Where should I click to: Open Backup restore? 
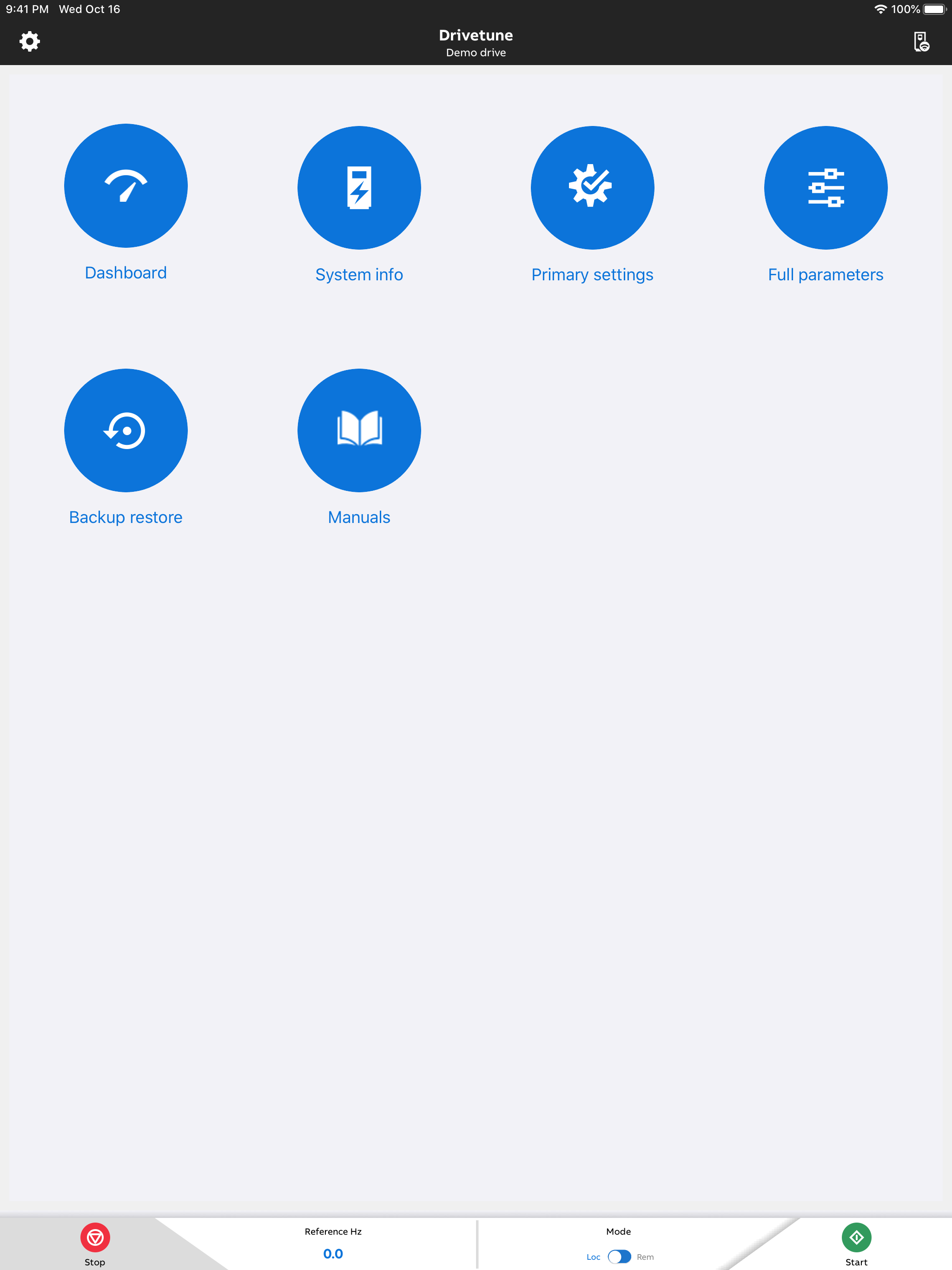[126, 430]
